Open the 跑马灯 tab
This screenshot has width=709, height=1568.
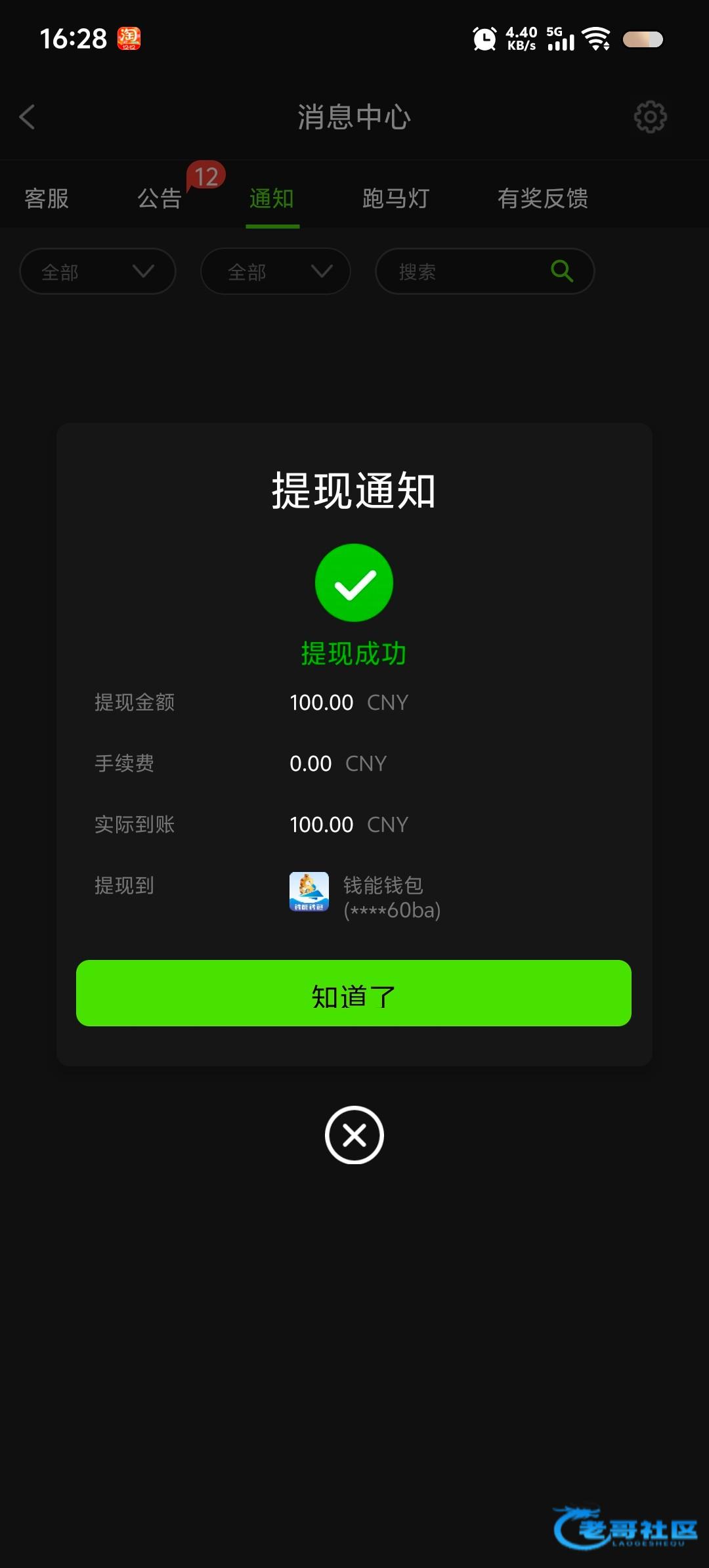396,198
